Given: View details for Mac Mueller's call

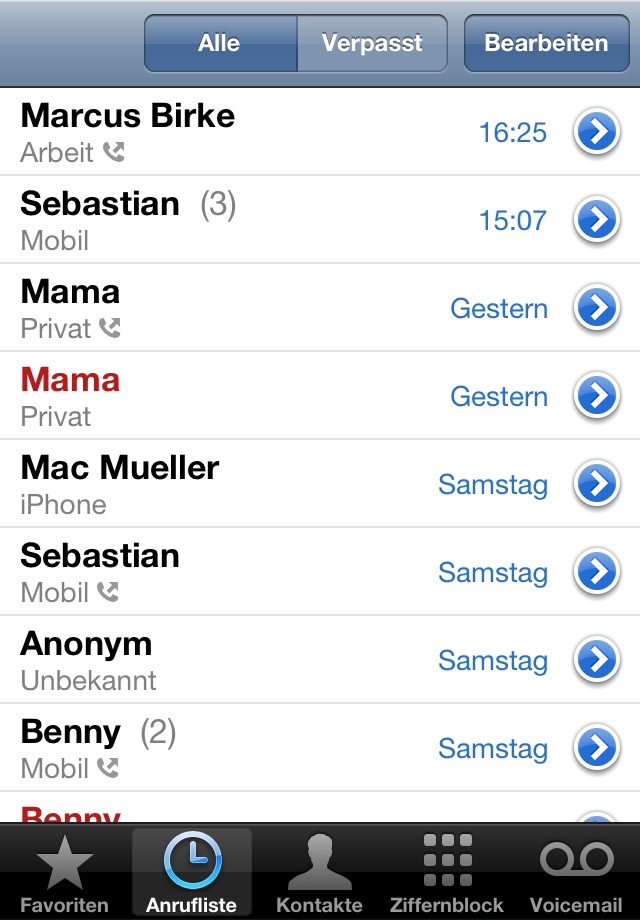Looking at the screenshot, I should [x=597, y=484].
